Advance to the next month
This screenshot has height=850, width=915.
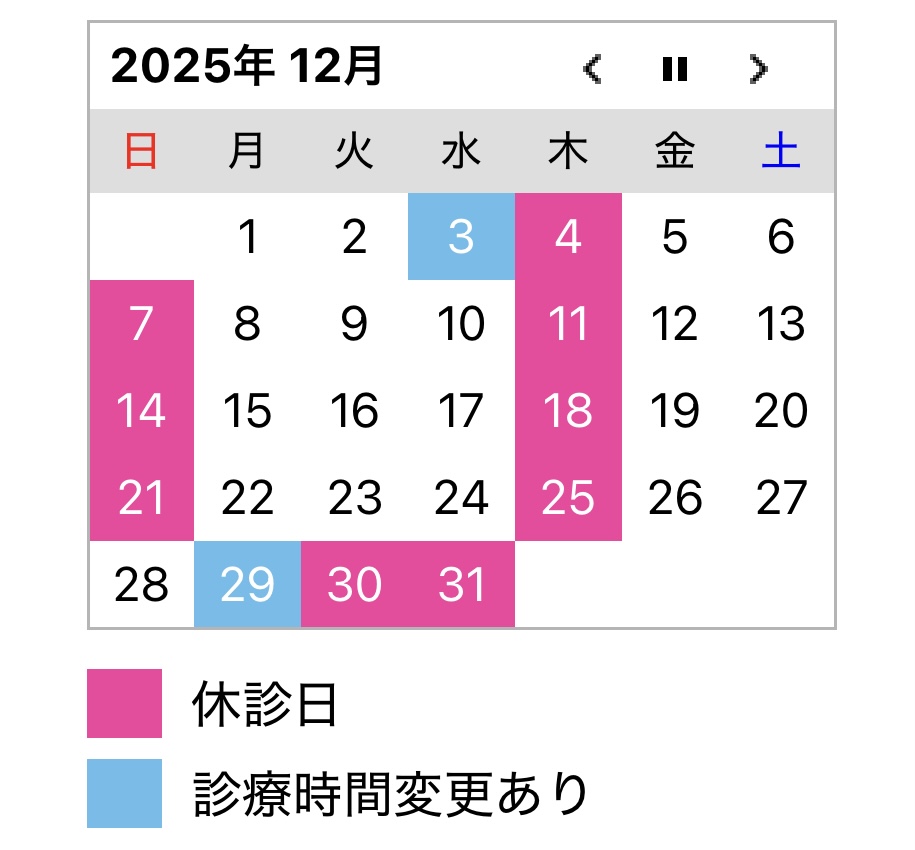click(759, 69)
